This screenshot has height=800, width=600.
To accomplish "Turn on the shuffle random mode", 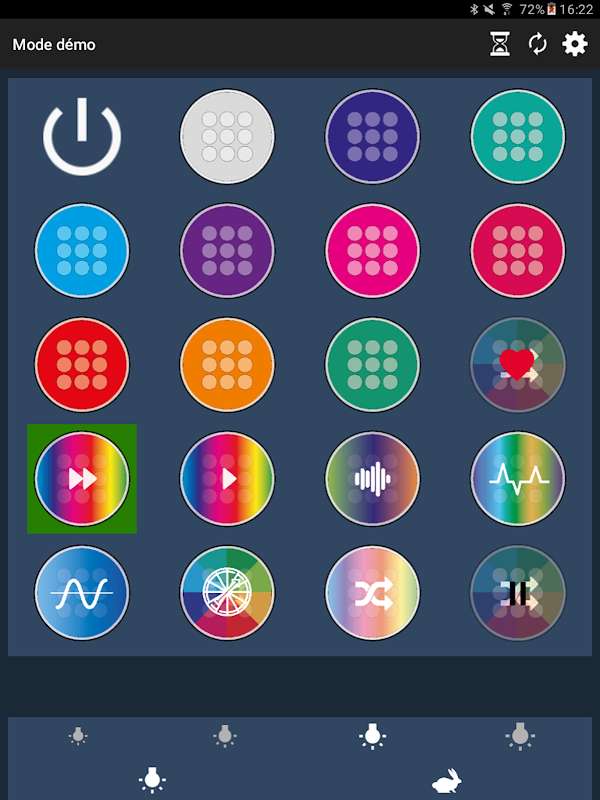I will tap(373, 593).
